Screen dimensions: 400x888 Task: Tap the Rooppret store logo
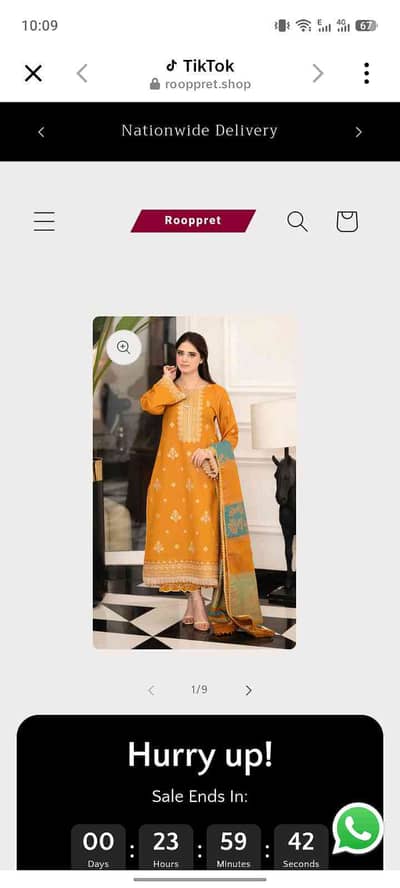(193, 221)
